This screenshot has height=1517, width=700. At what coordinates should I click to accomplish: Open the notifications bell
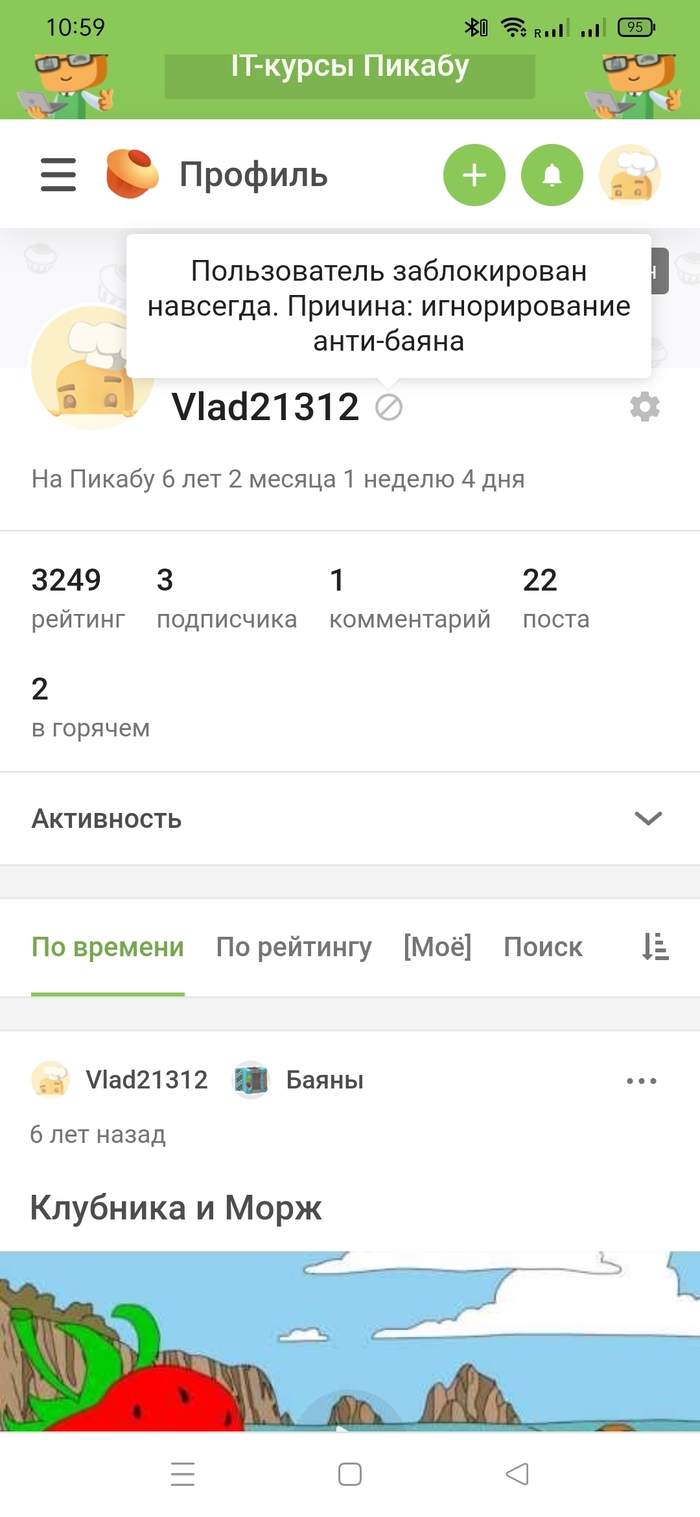pyautogui.click(x=551, y=175)
